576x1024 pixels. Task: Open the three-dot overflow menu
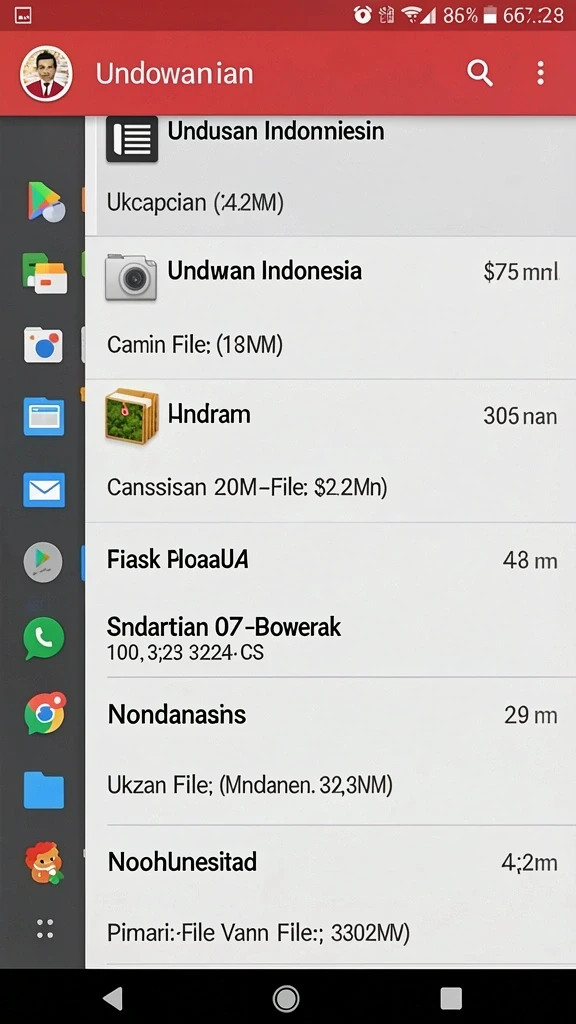[540, 73]
